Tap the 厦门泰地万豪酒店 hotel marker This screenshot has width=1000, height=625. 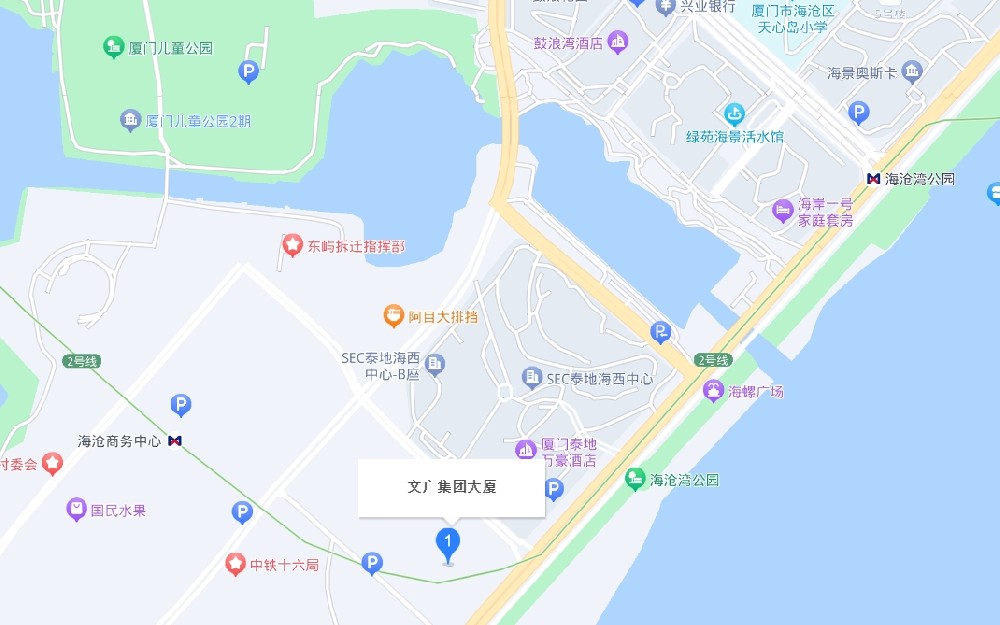click(x=526, y=451)
